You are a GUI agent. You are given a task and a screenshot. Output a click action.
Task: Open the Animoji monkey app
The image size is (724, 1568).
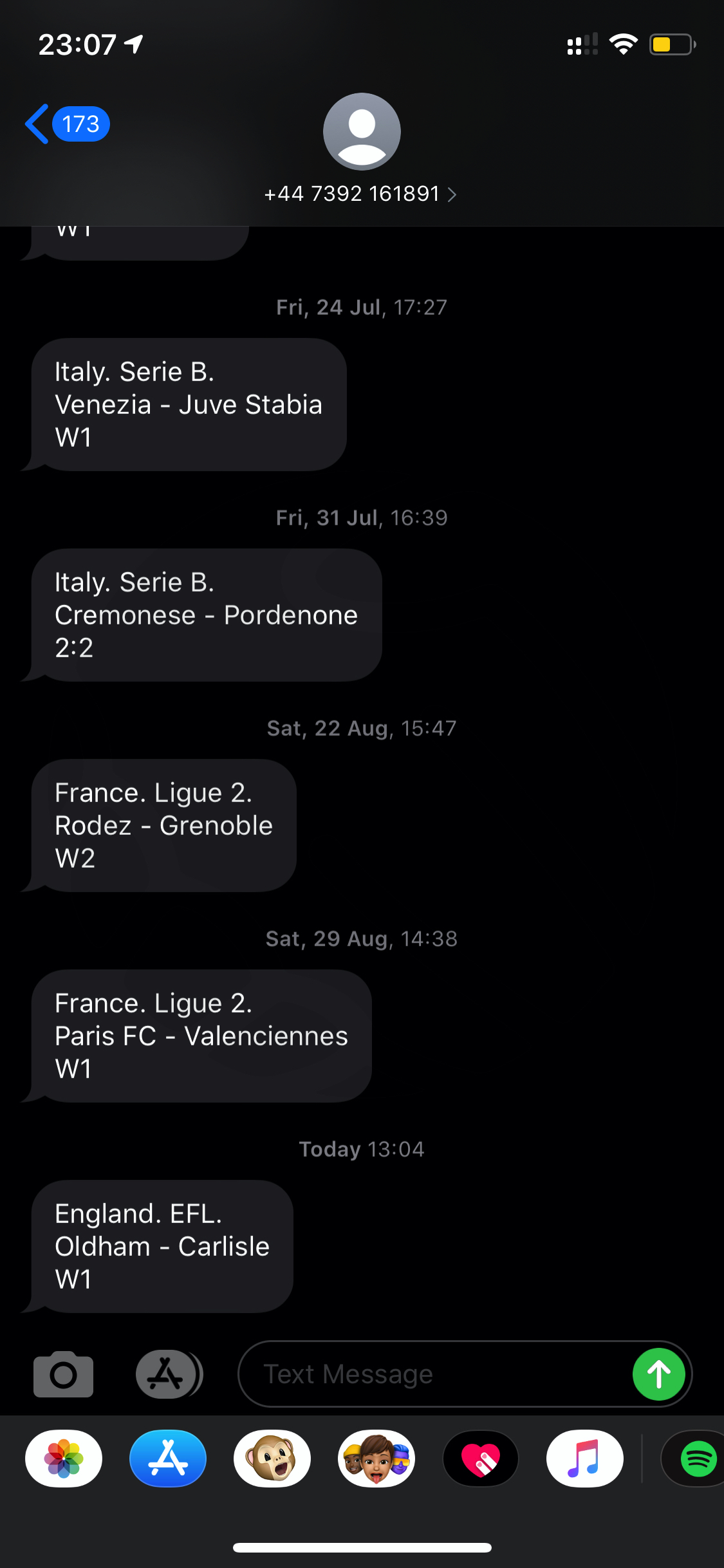tap(272, 1459)
